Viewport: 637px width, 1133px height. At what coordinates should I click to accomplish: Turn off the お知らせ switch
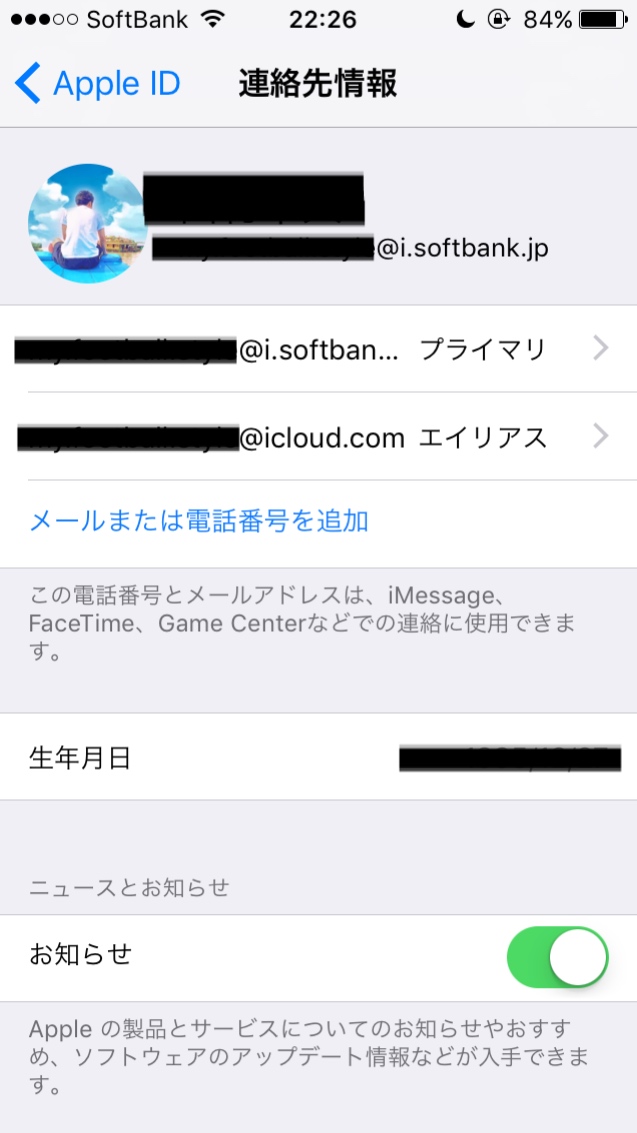point(558,957)
